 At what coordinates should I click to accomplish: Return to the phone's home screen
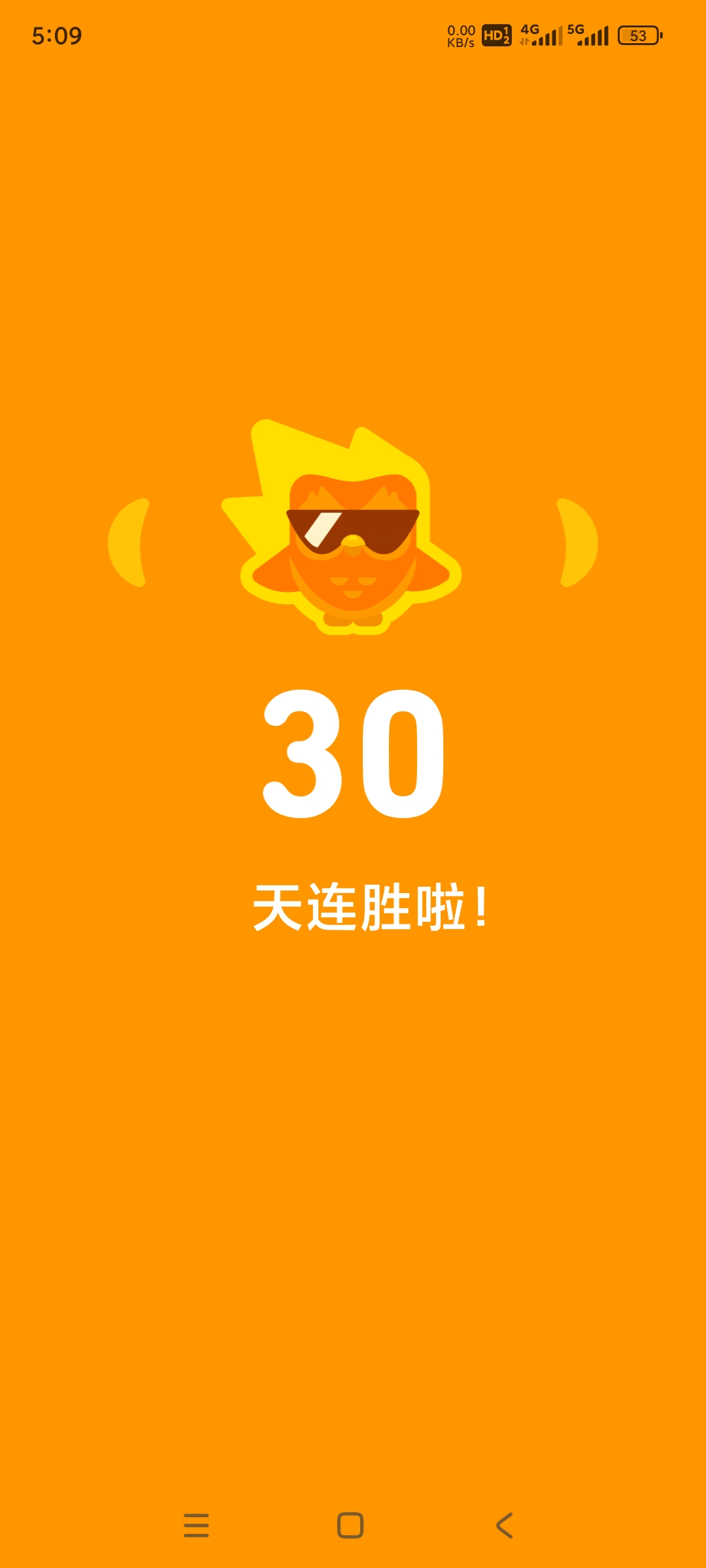pyautogui.click(x=350, y=1526)
